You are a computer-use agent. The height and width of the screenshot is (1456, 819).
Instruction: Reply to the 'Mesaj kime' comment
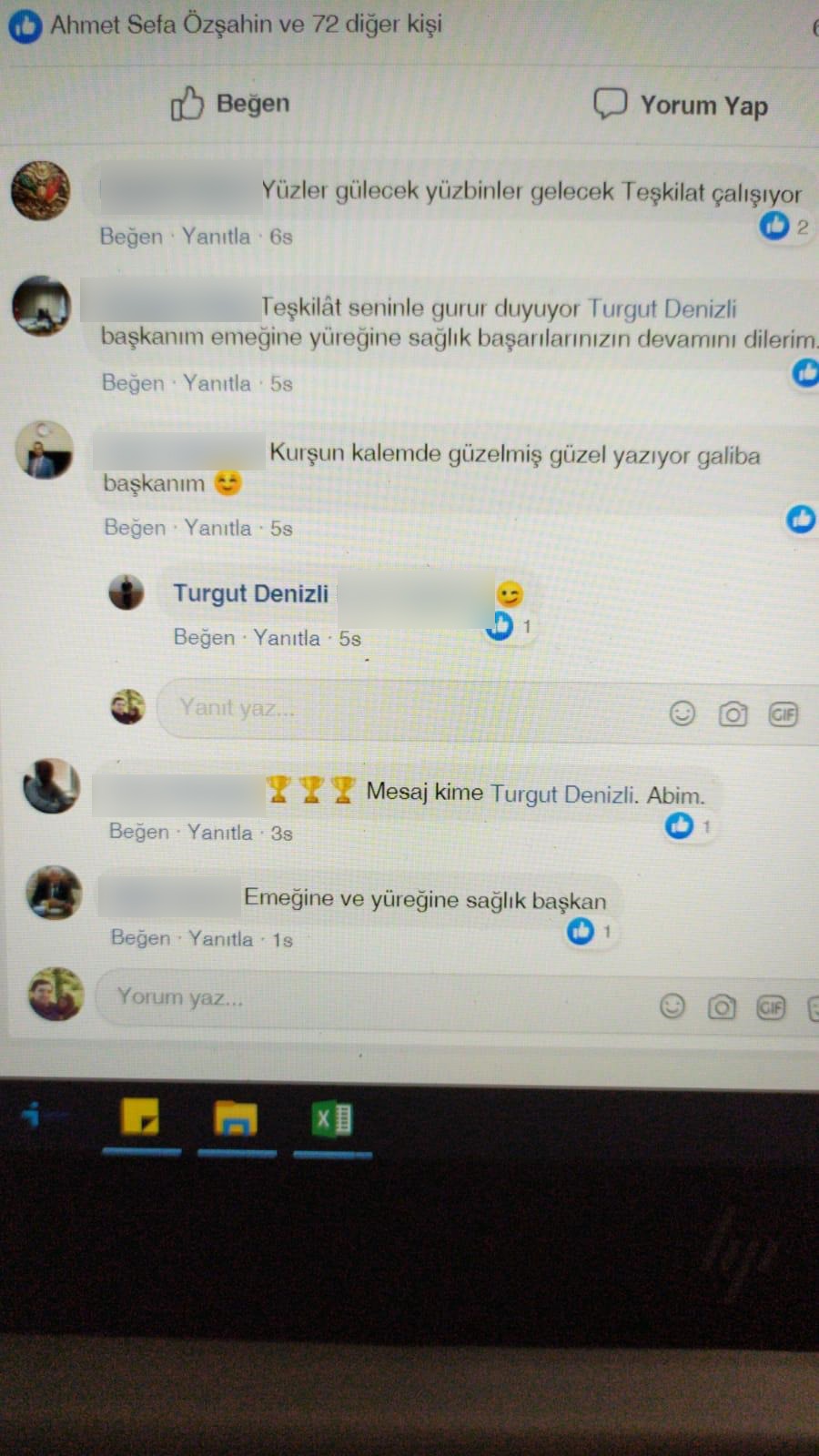(219, 833)
